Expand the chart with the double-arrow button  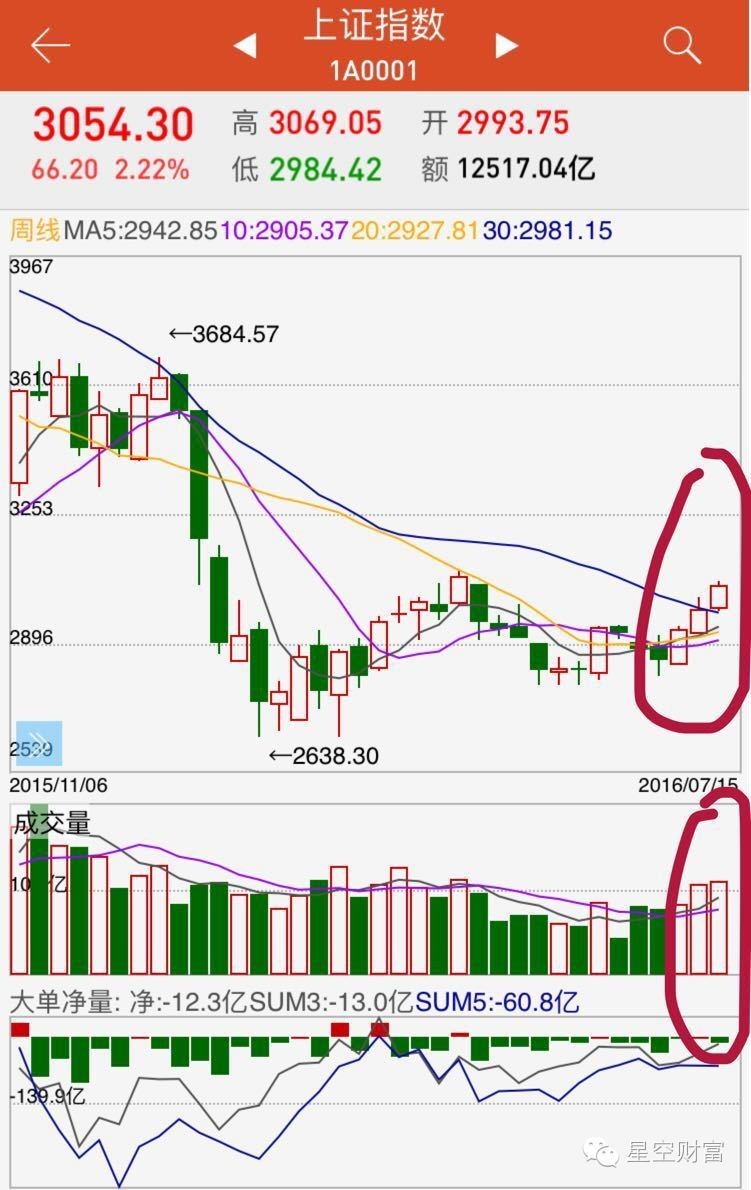[x=39, y=741]
